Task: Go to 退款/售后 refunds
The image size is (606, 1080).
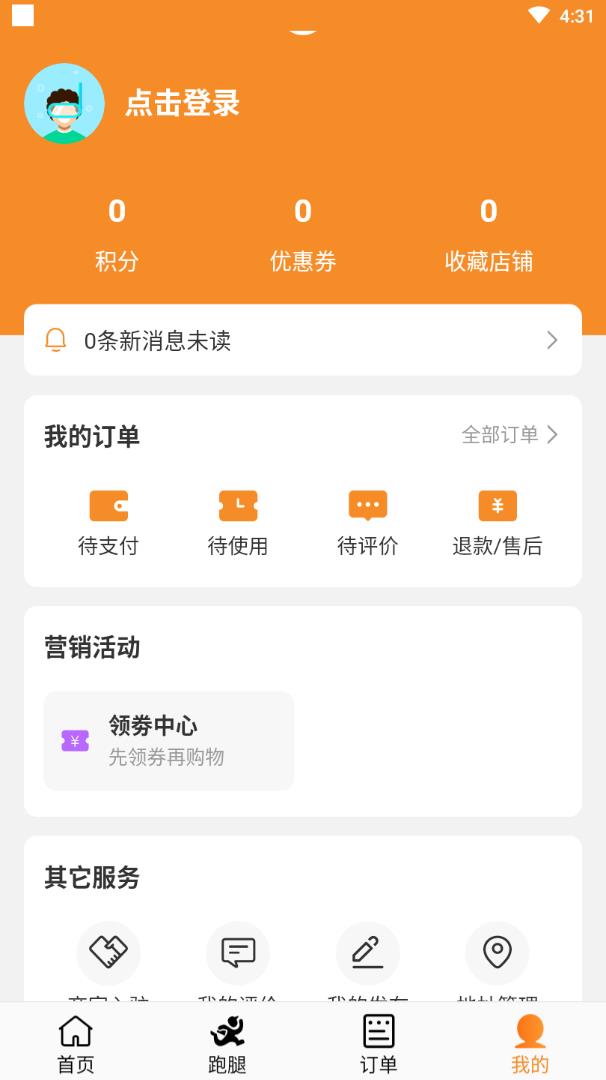Action: pos(497,523)
